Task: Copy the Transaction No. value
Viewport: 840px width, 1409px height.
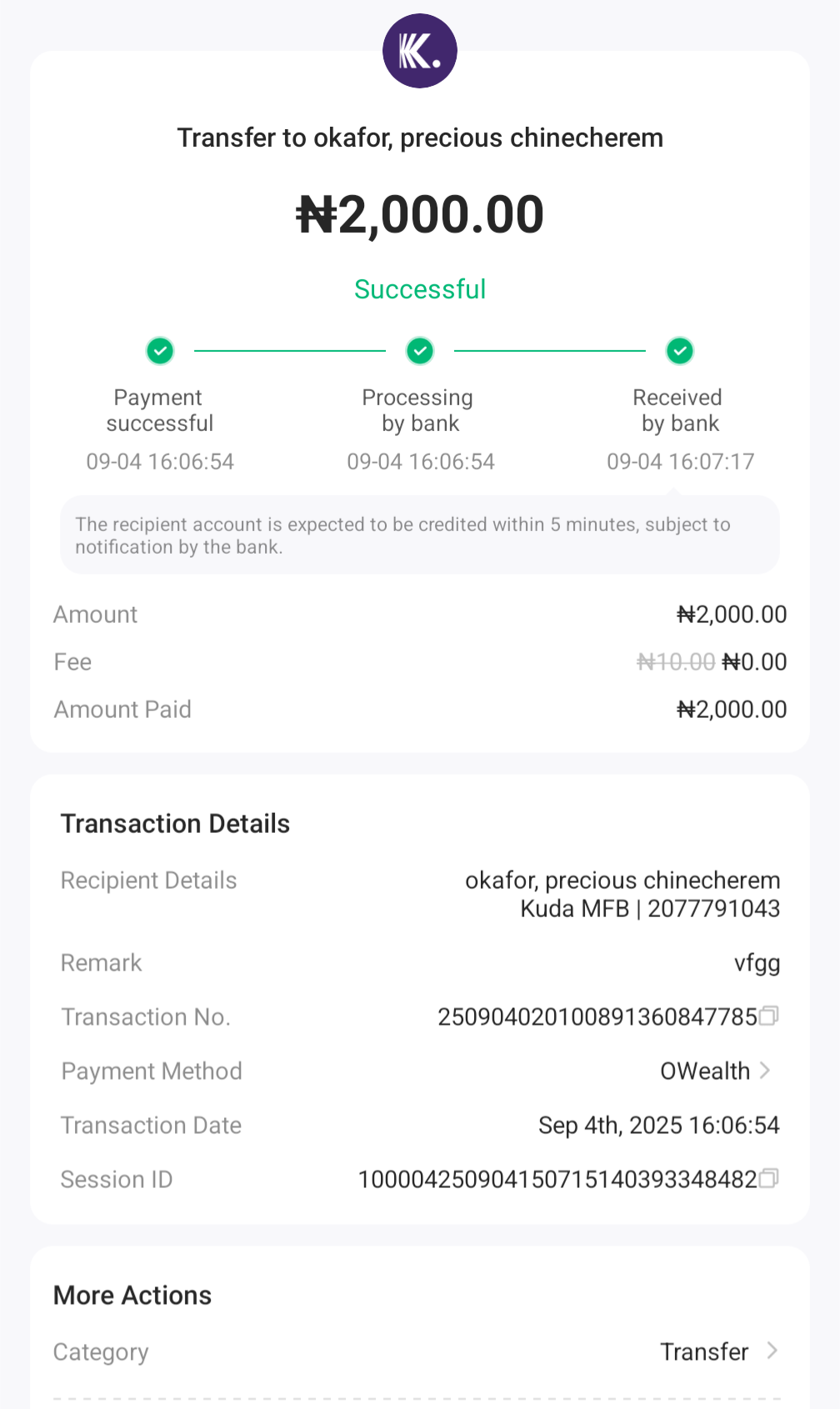Action: [x=769, y=1015]
